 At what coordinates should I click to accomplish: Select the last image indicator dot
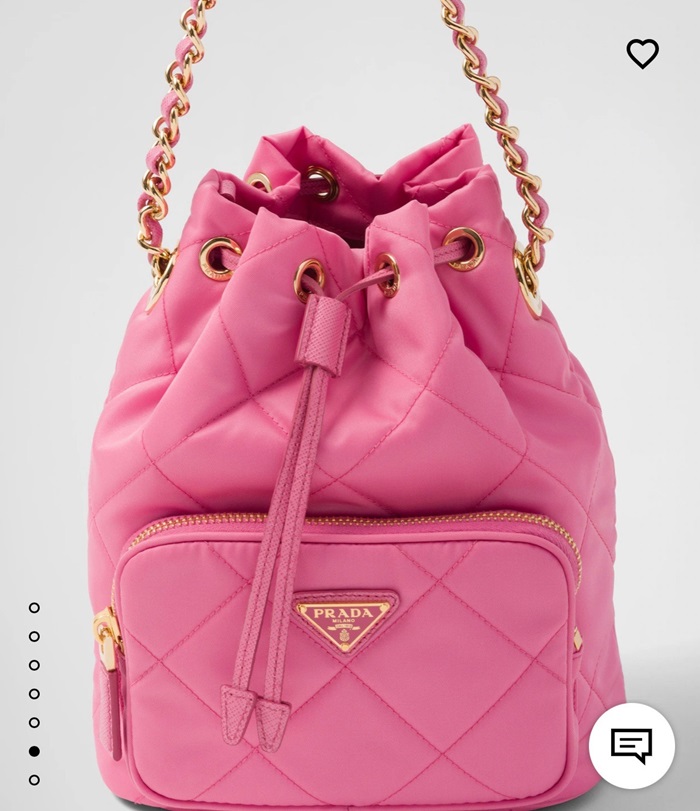[x=34, y=780]
